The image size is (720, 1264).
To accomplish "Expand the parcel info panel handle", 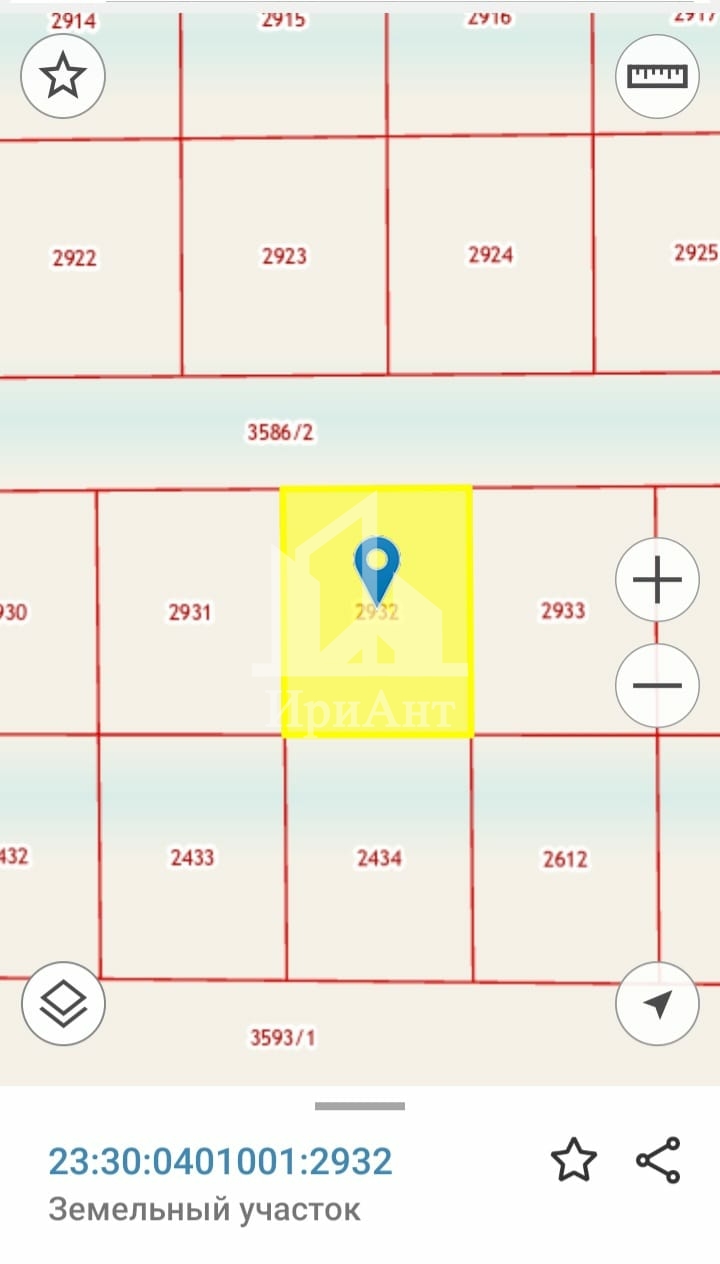I will click(x=360, y=1106).
